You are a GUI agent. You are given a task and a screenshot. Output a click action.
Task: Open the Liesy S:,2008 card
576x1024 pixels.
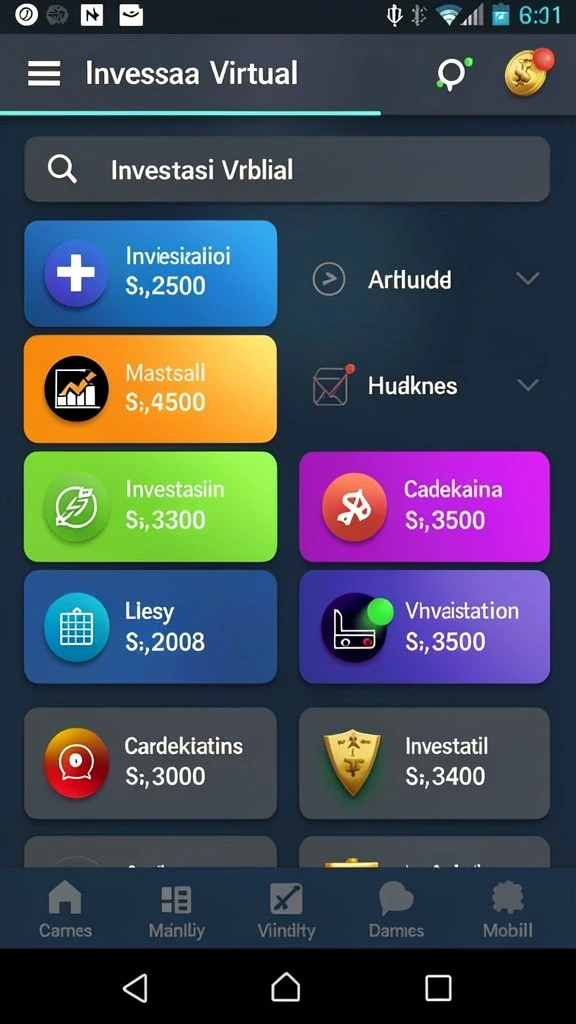coord(151,627)
